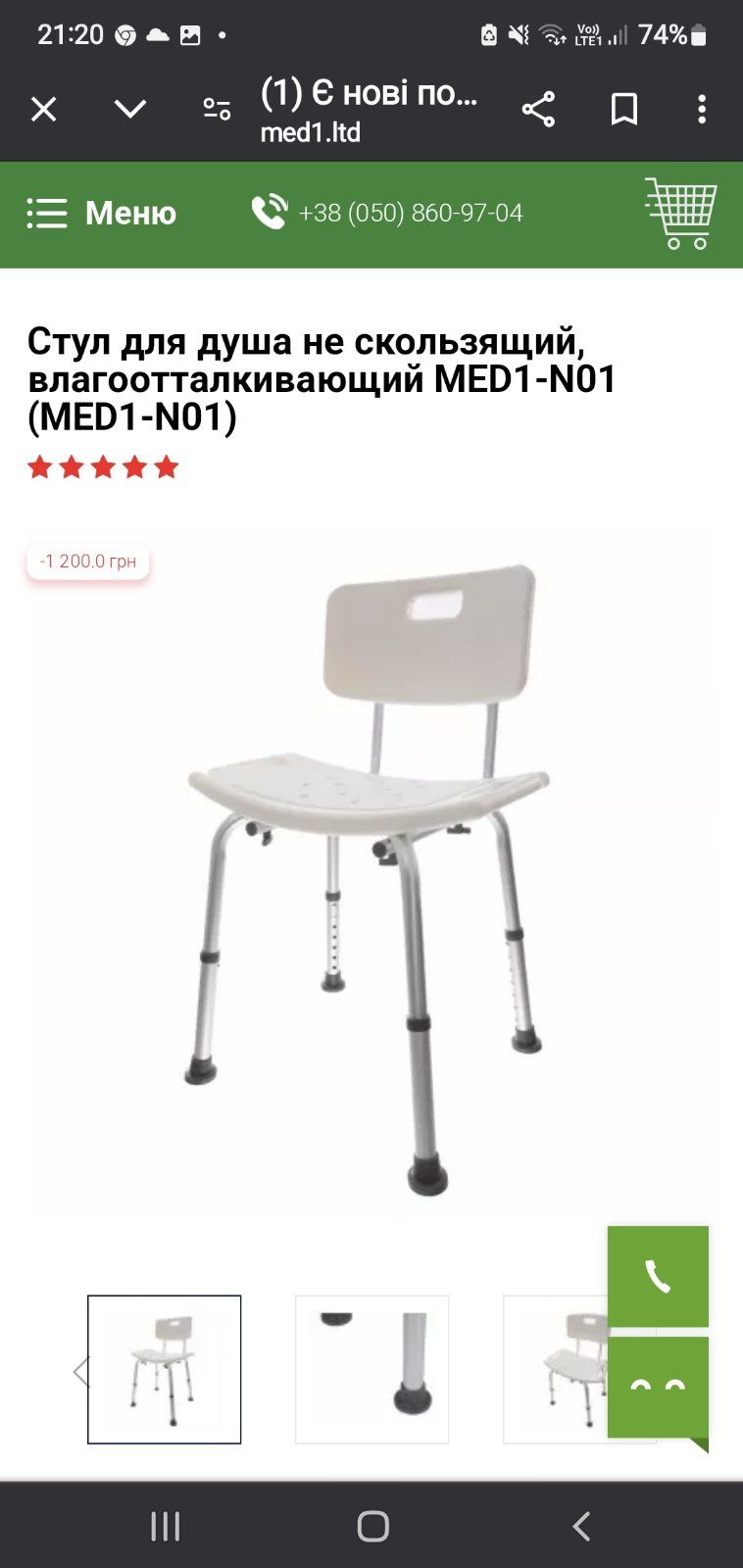Select the chair leg close-up thumbnail
This screenshot has width=743, height=1568.
[371, 1369]
